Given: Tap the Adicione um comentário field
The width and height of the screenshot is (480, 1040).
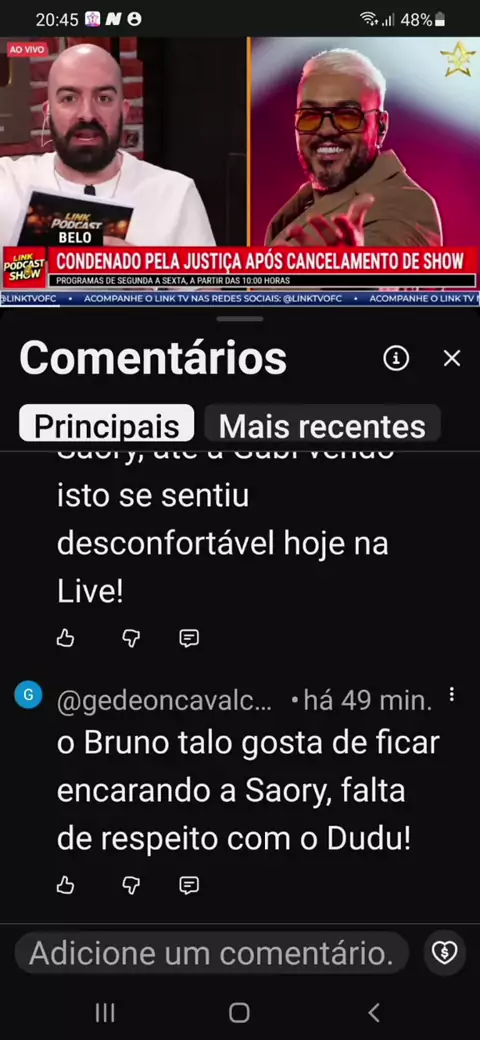Looking at the screenshot, I should [x=212, y=953].
